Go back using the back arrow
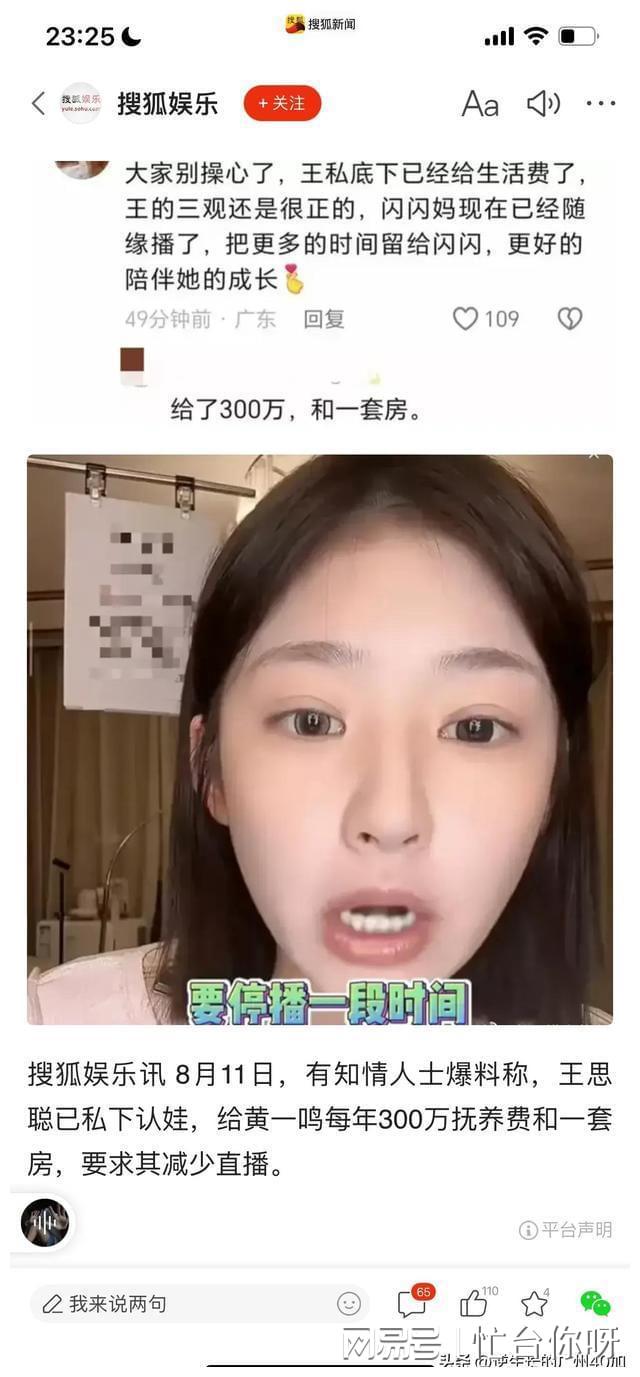 (38, 103)
